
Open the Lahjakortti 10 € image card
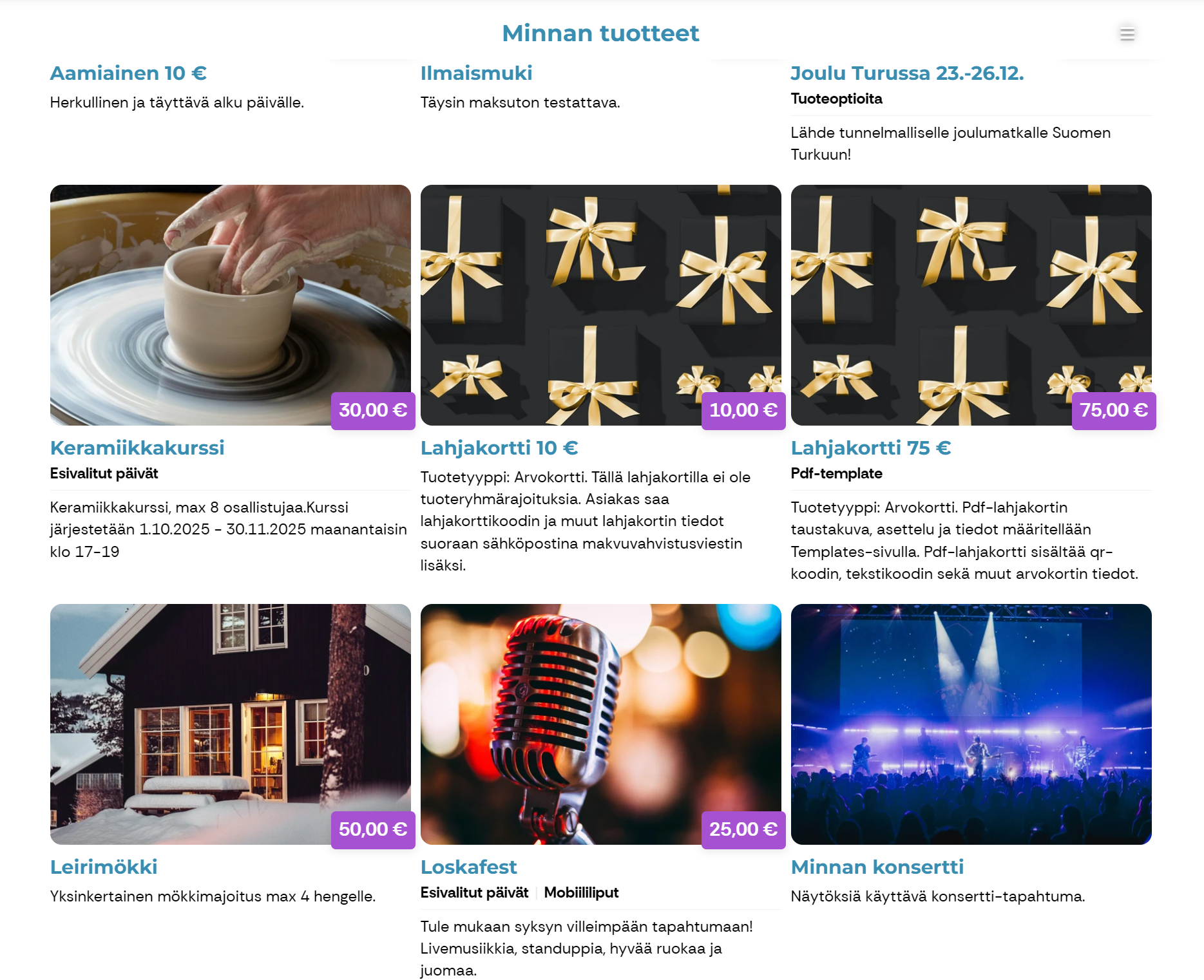600,305
